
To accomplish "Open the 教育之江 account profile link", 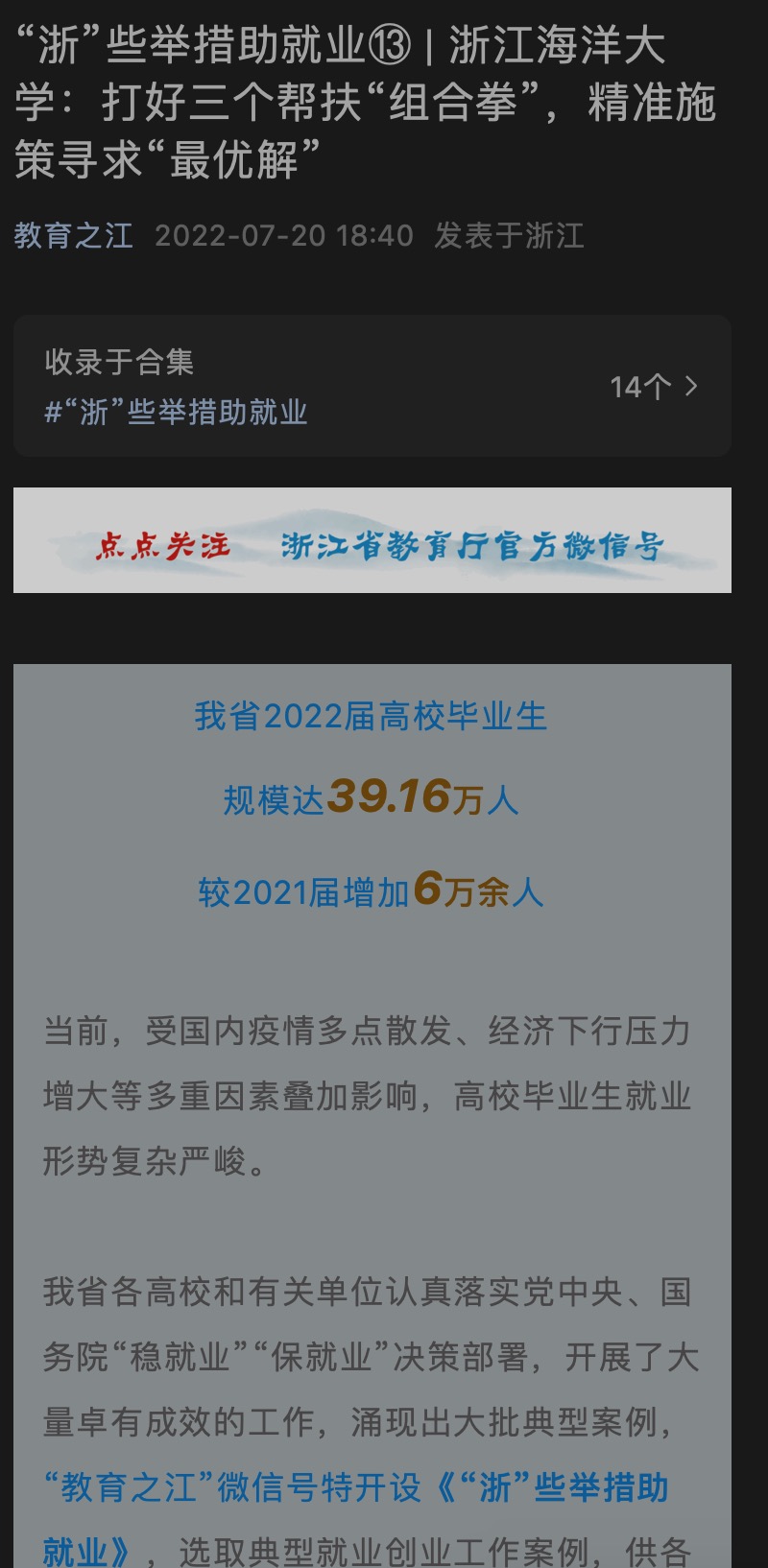I will click(x=74, y=235).
